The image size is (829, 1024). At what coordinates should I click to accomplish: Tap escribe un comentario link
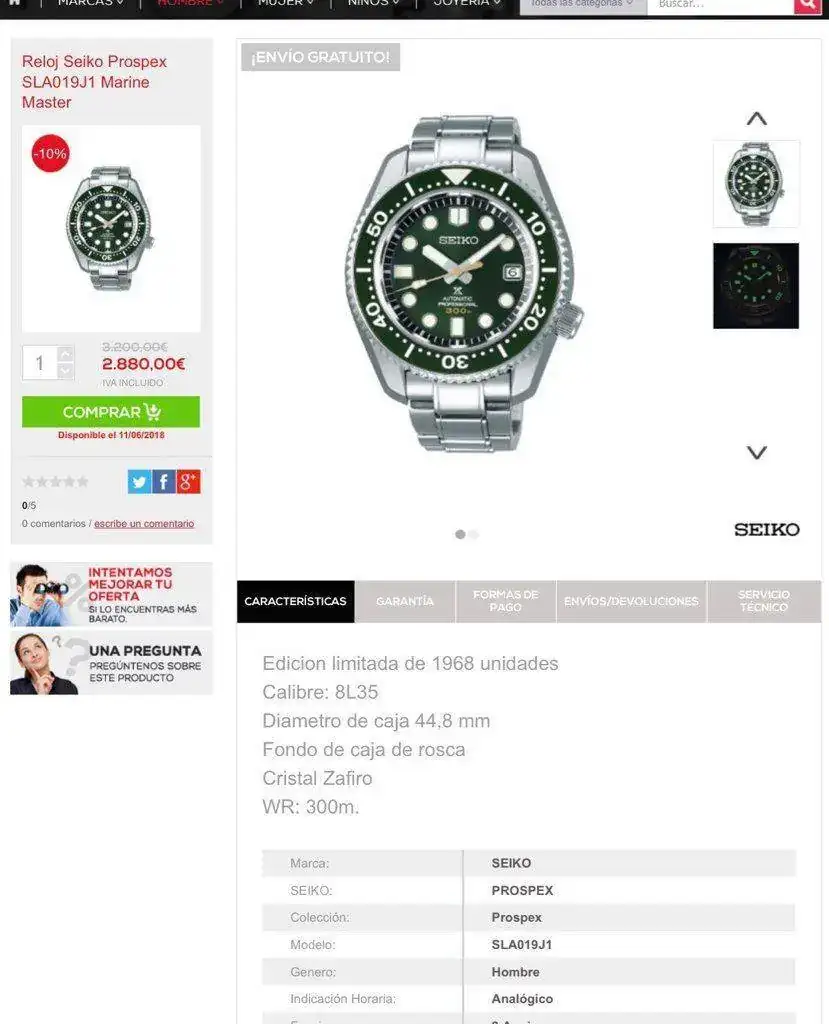[144, 524]
